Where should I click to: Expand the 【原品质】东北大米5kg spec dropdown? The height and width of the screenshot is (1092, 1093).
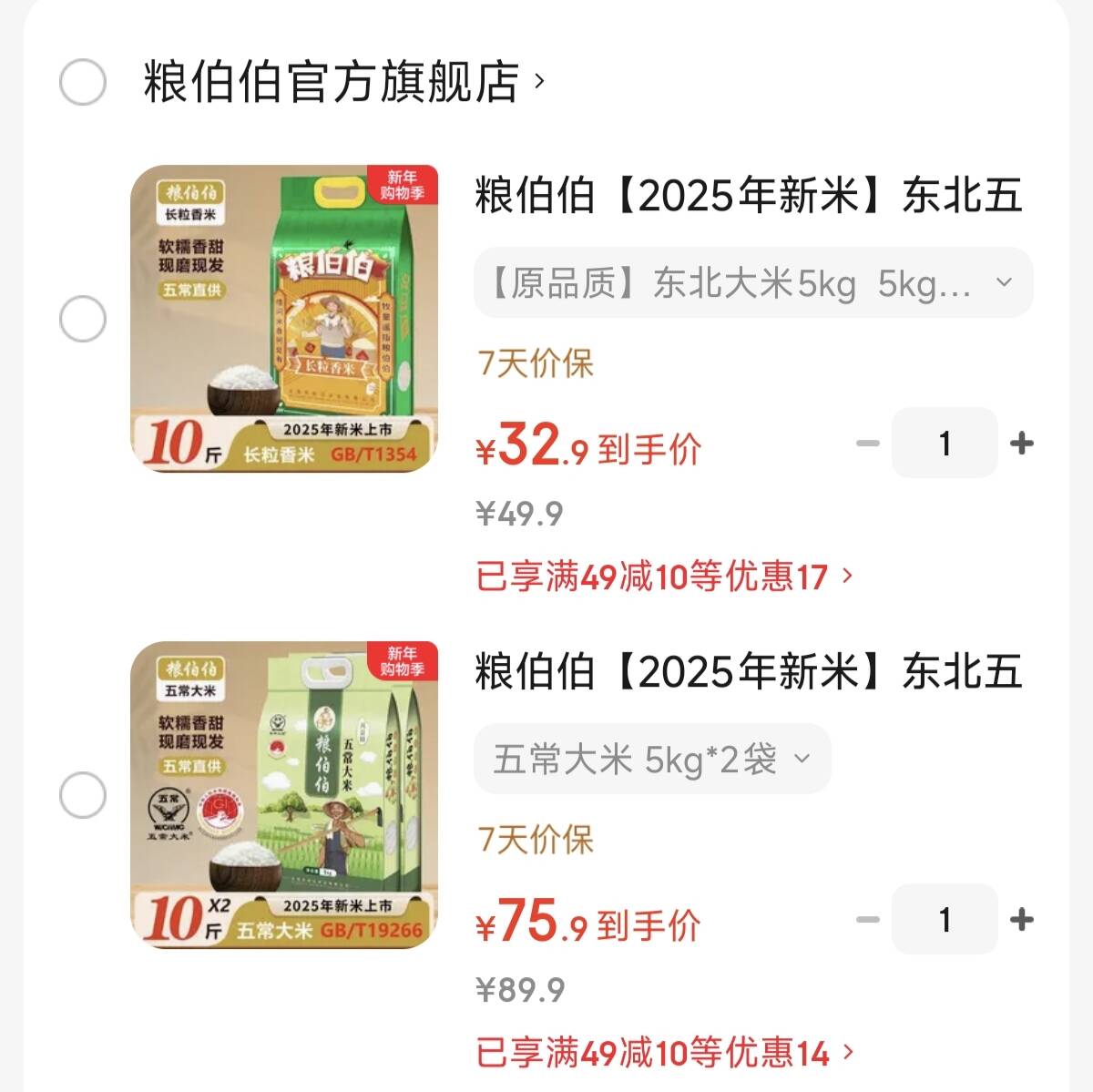[752, 283]
